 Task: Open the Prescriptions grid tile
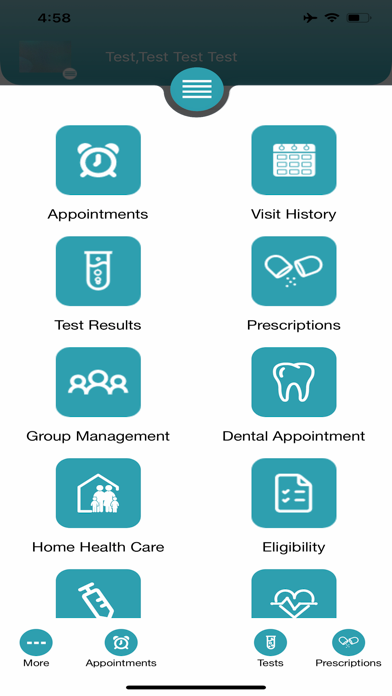(x=293, y=271)
